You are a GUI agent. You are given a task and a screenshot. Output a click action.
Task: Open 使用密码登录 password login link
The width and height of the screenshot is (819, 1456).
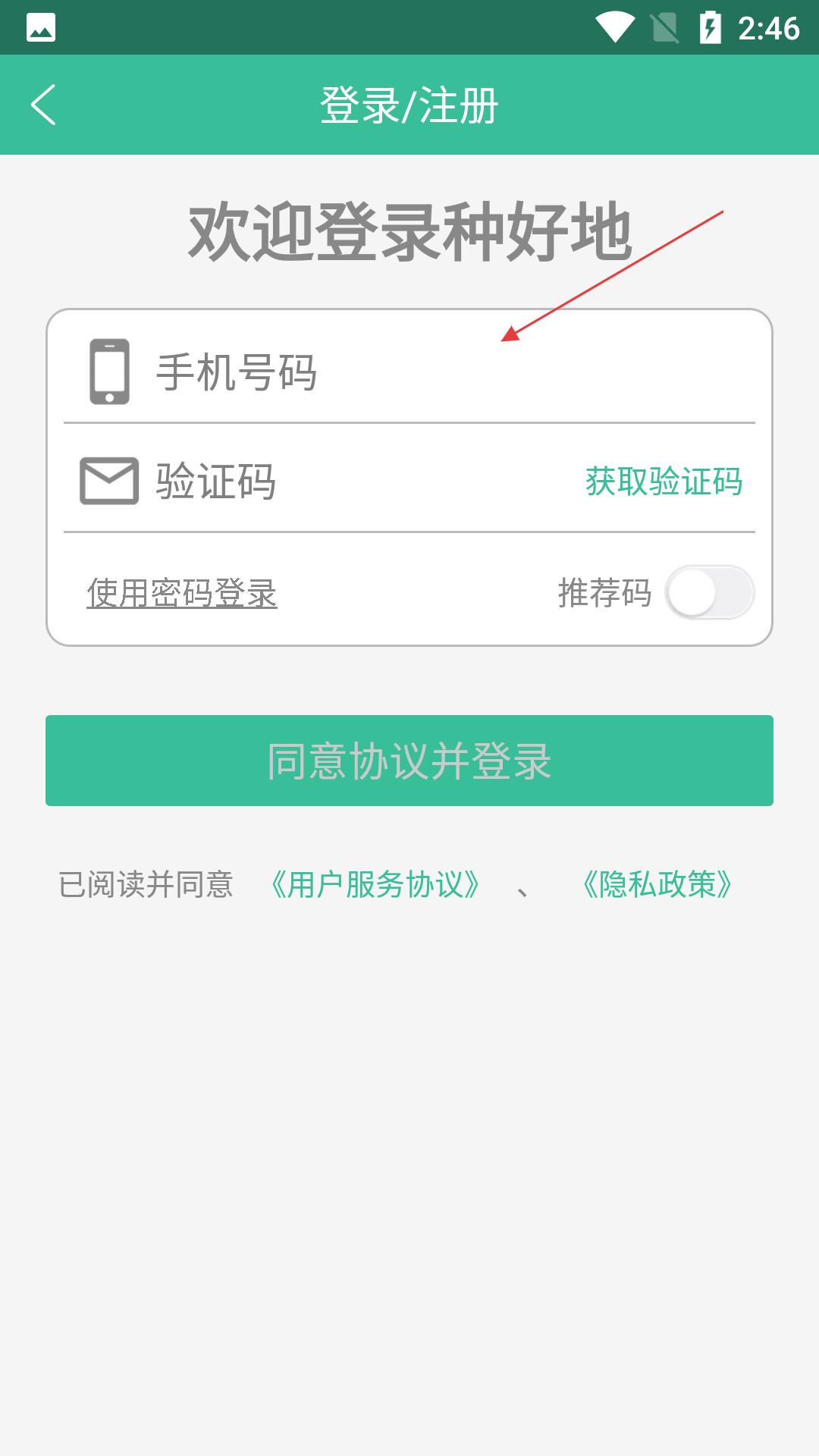coord(182,593)
